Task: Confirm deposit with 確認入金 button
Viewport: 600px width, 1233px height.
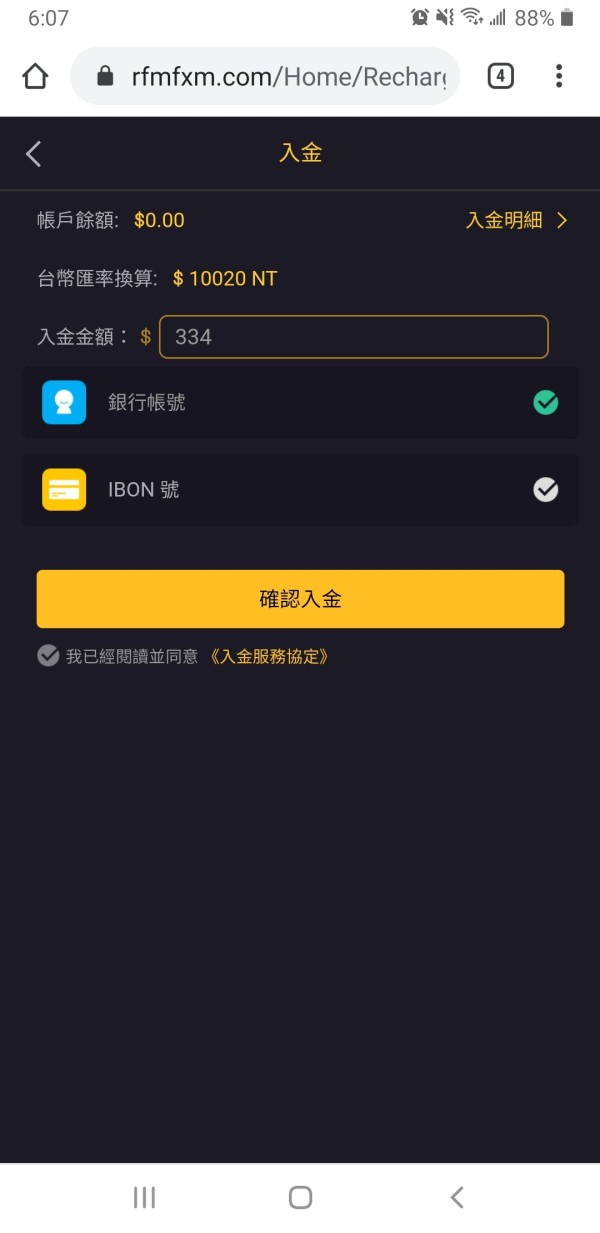Action: [300, 599]
